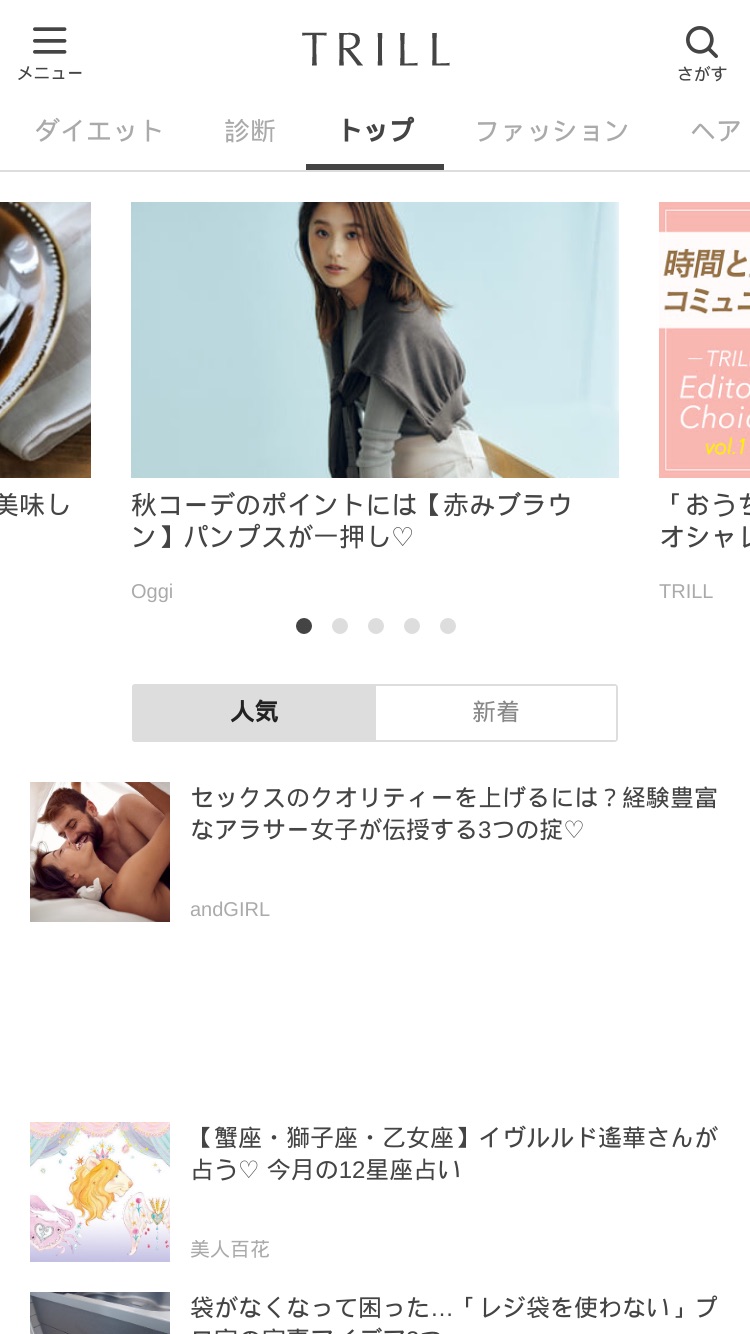Select the 新着 segment

click(x=496, y=713)
